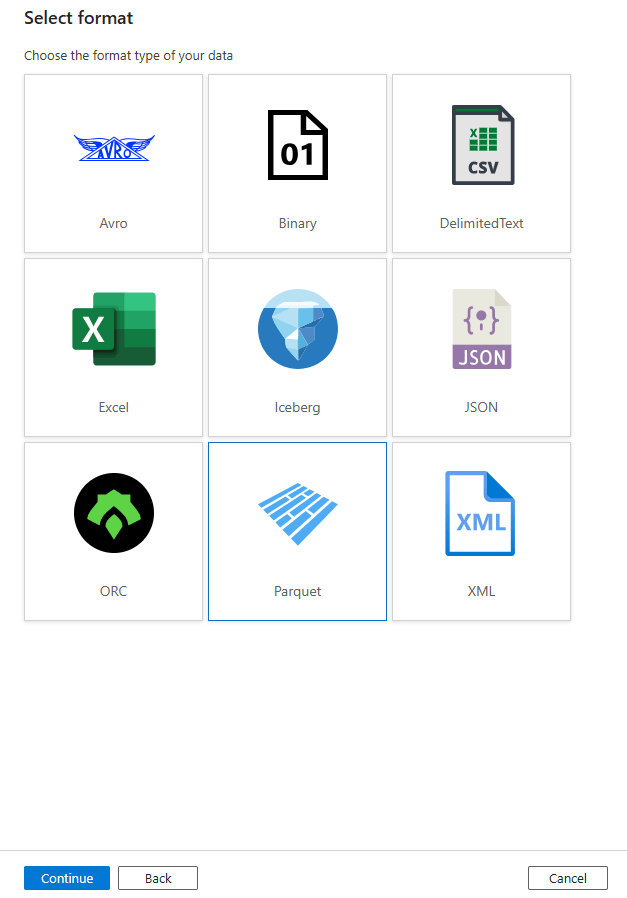Select the Avro format card
Screen dimensions: 627x898
(x=113, y=163)
